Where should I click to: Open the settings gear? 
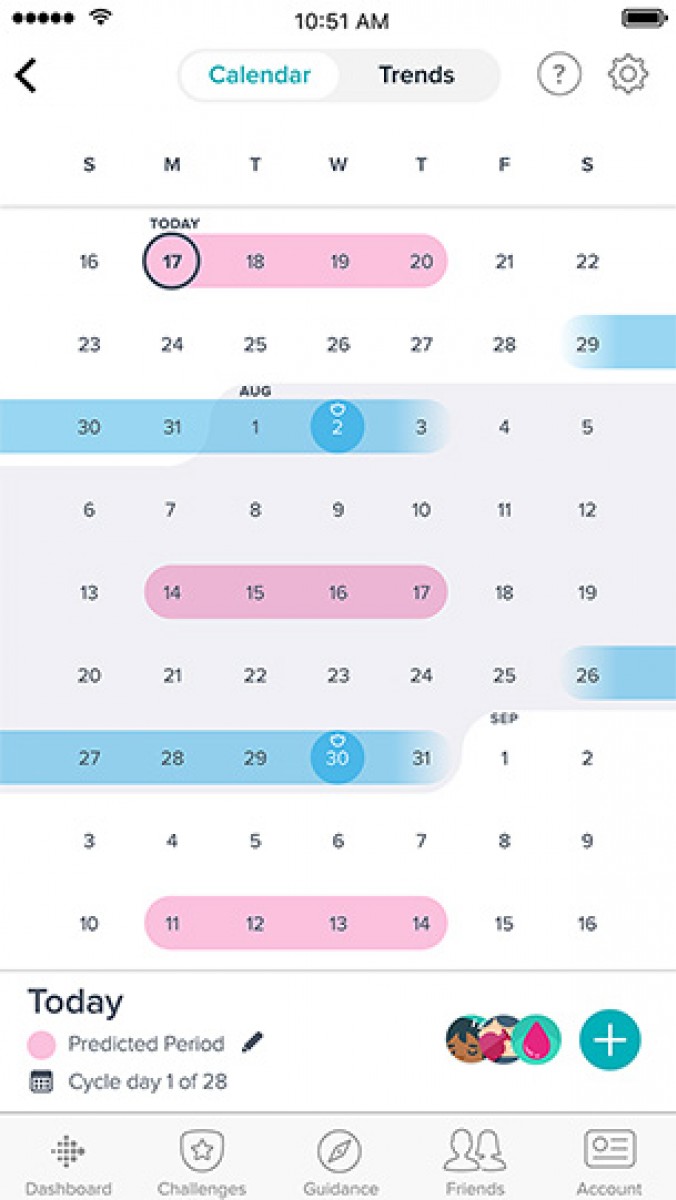(628, 75)
